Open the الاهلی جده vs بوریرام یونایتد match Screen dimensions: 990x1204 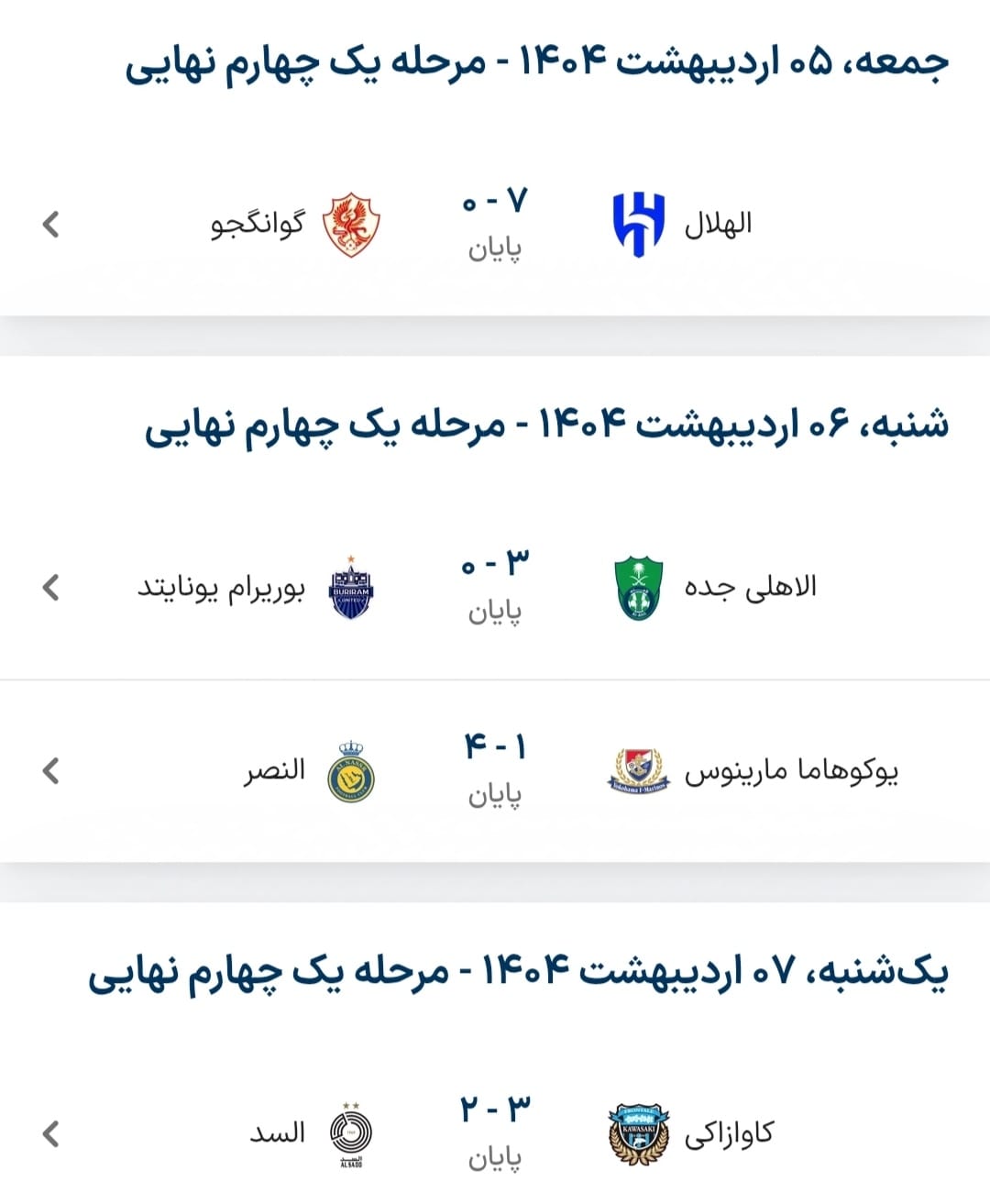coord(495,587)
